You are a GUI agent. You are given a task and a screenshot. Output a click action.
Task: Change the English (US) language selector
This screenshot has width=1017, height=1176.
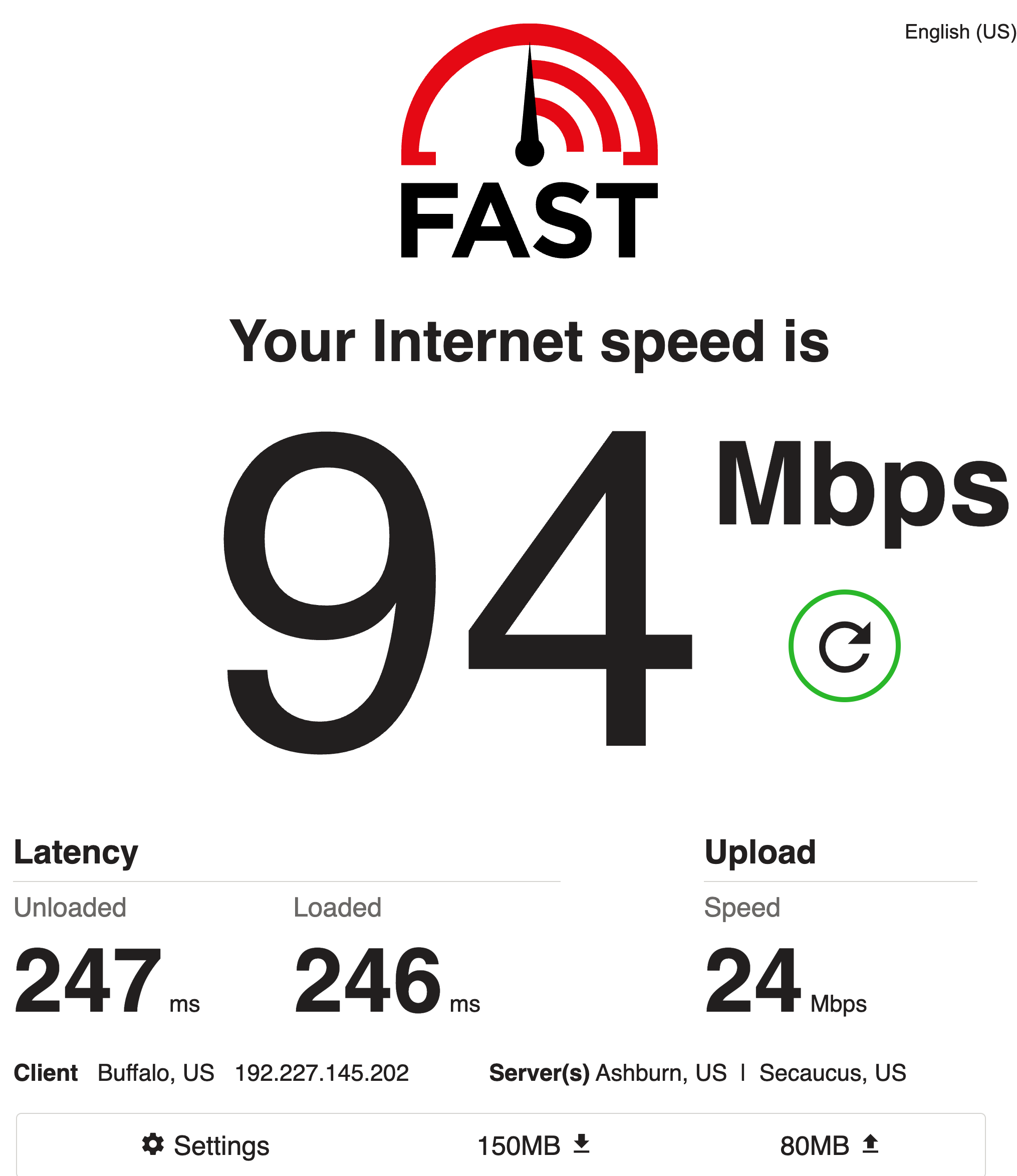click(x=959, y=32)
